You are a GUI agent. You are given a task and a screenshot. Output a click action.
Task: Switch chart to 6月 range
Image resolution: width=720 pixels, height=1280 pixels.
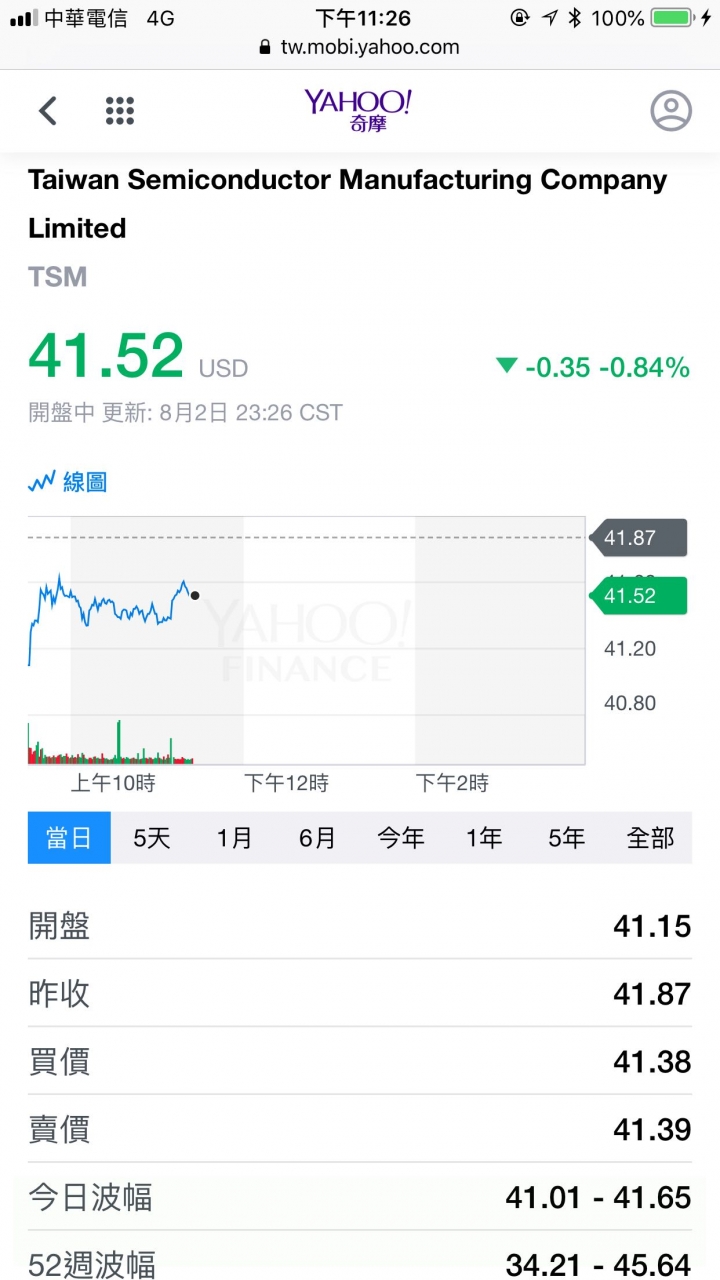pyautogui.click(x=318, y=838)
